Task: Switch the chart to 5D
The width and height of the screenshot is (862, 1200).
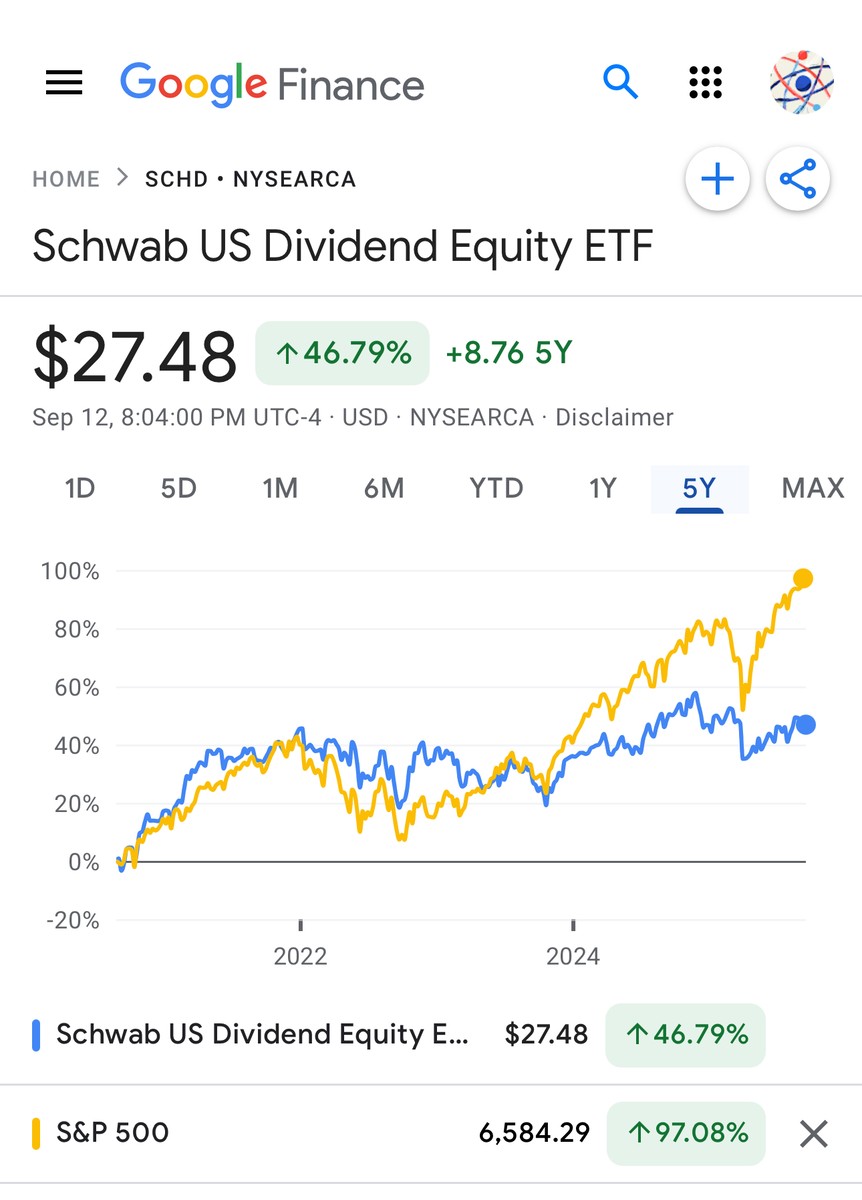Action: pyautogui.click(x=179, y=488)
